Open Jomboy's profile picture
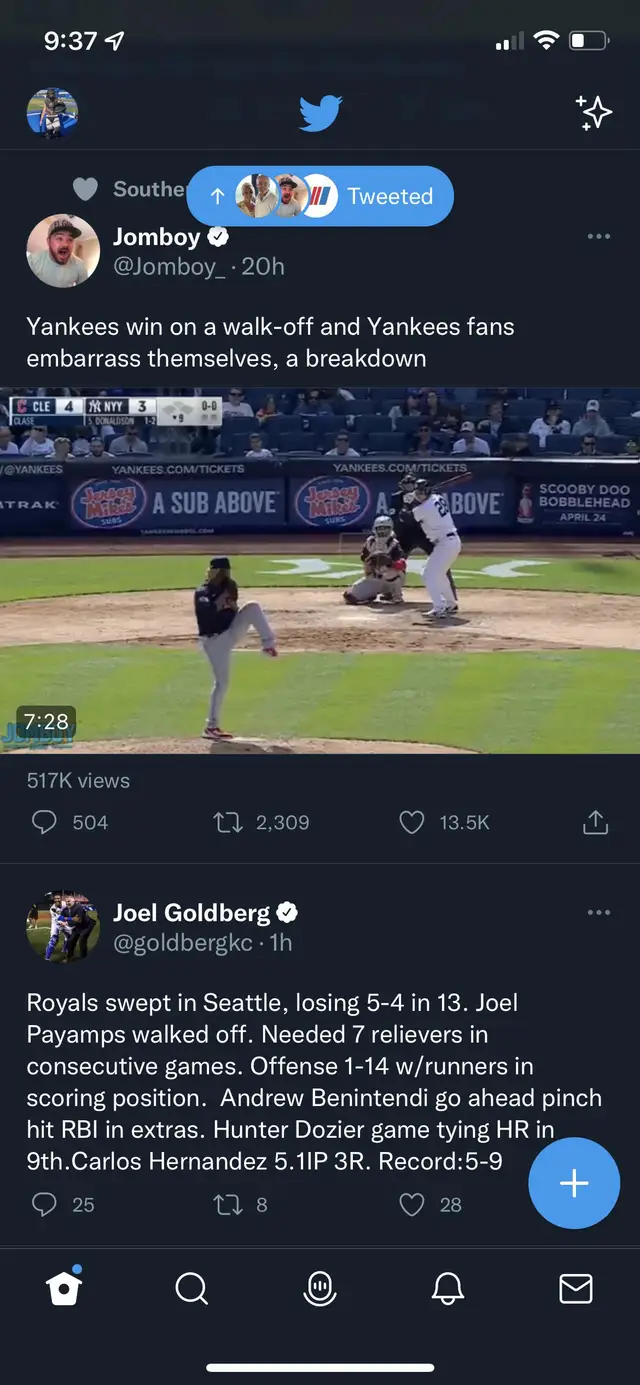Screen dimensions: 640x1385 tap(63, 251)
